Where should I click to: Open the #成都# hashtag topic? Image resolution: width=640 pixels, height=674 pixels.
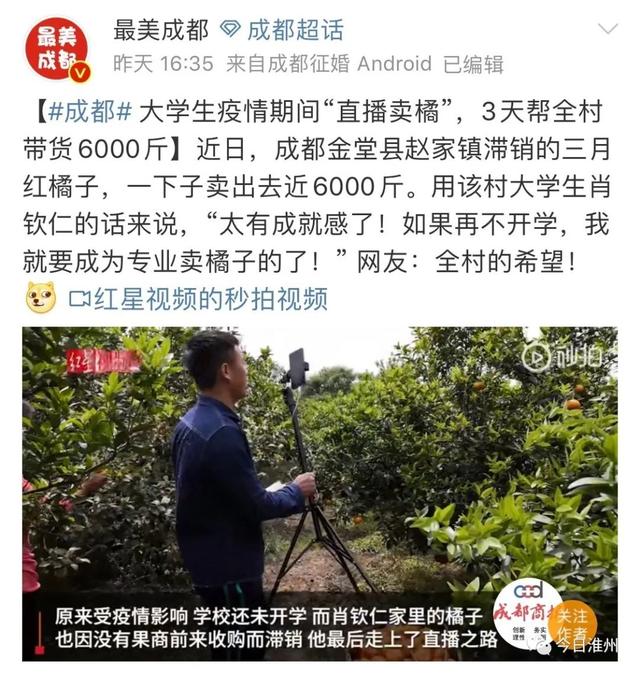(88, 111)
